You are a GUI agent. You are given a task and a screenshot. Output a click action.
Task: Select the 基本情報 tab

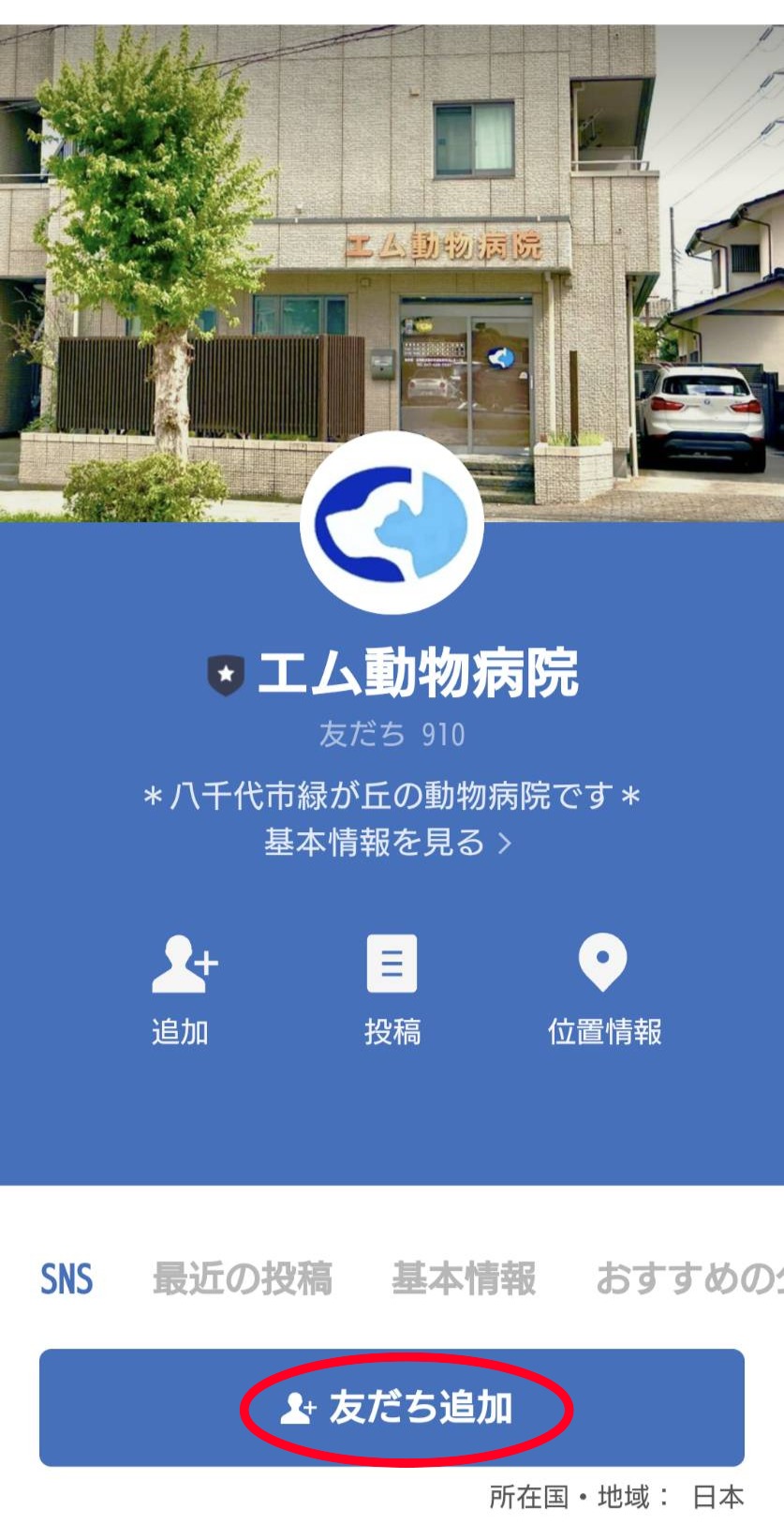coord(464,1279)
